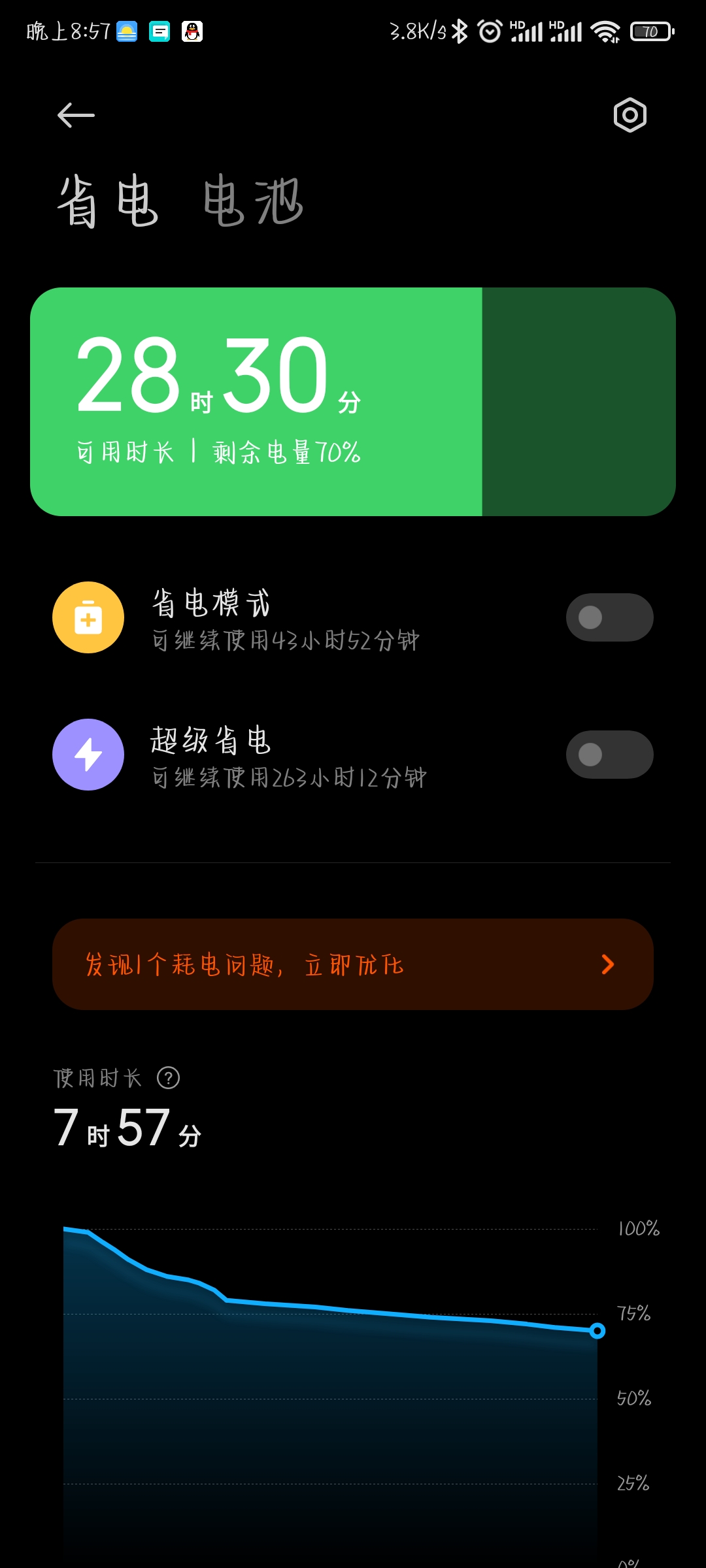Open battery settings gear icon

click(x=630, y=116)
